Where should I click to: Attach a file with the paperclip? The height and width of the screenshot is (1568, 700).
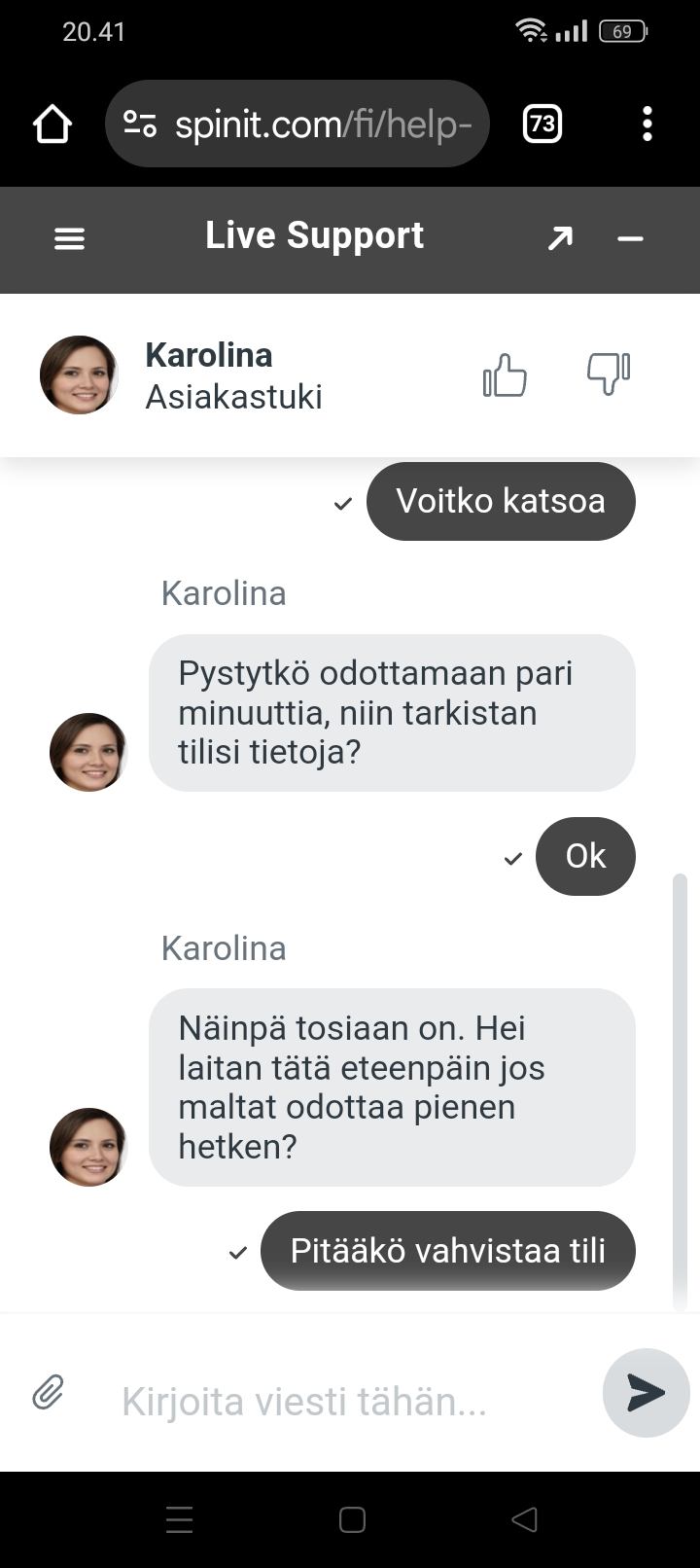(48, 1393)
